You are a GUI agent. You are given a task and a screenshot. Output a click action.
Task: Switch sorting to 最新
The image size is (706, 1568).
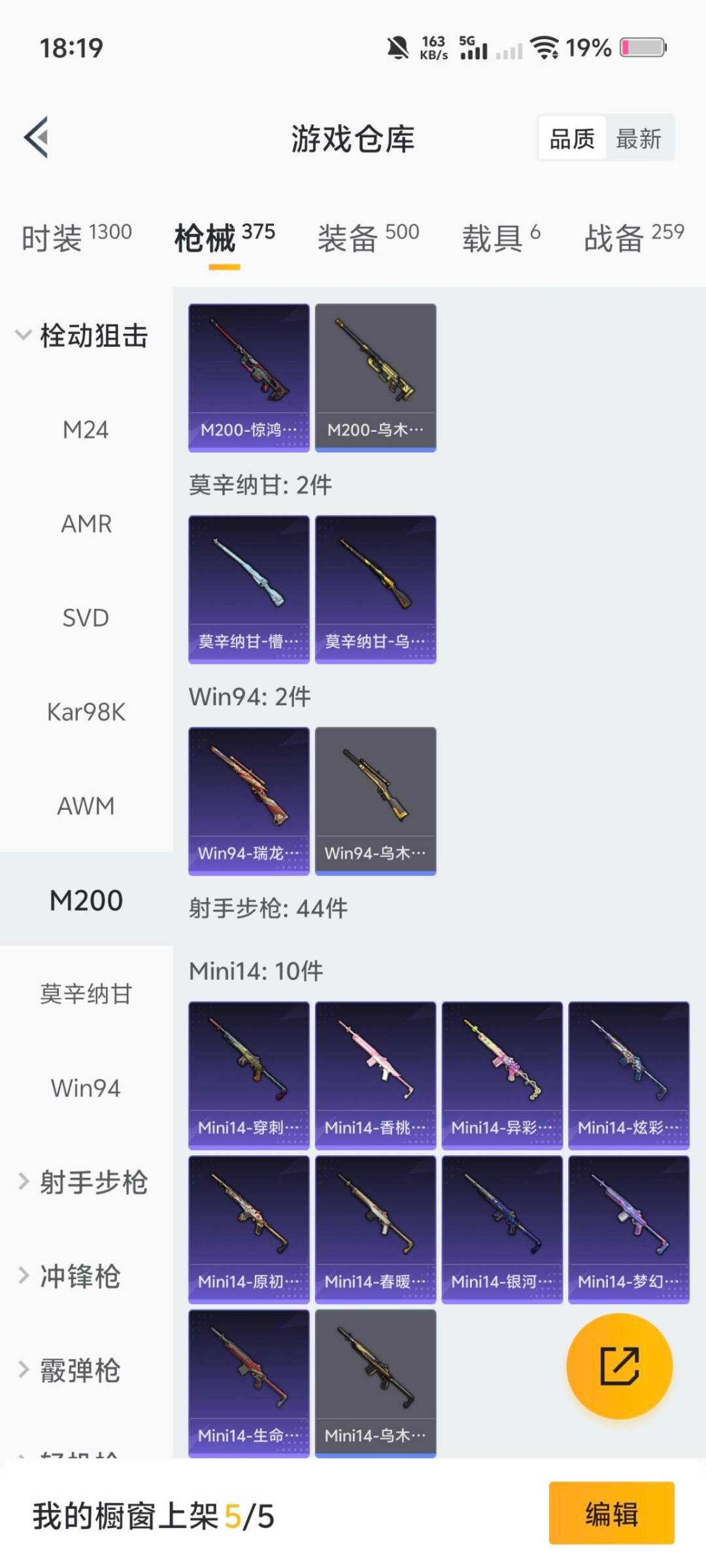[x=639, y=139]
